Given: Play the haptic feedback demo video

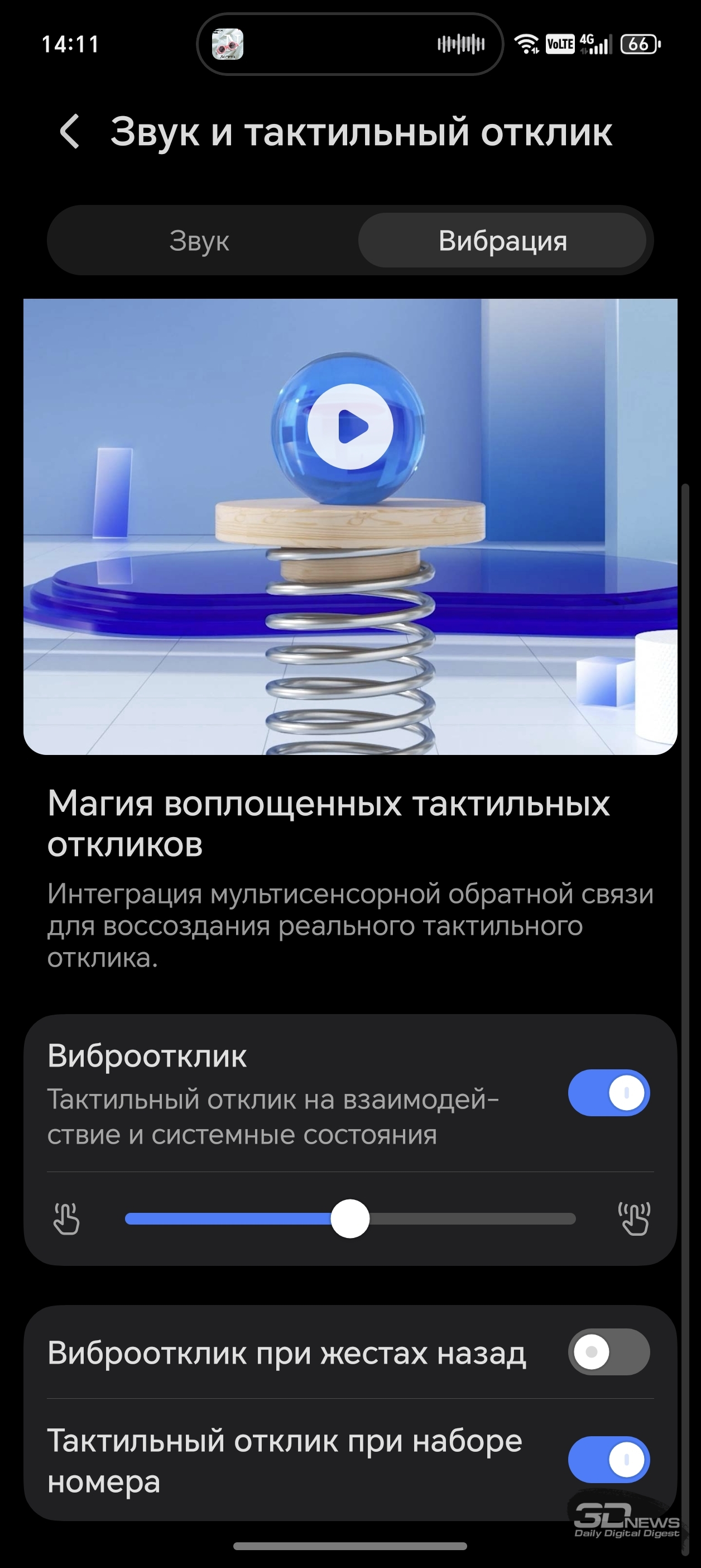Looking at the screenshot, I should (x=350, y=427).
